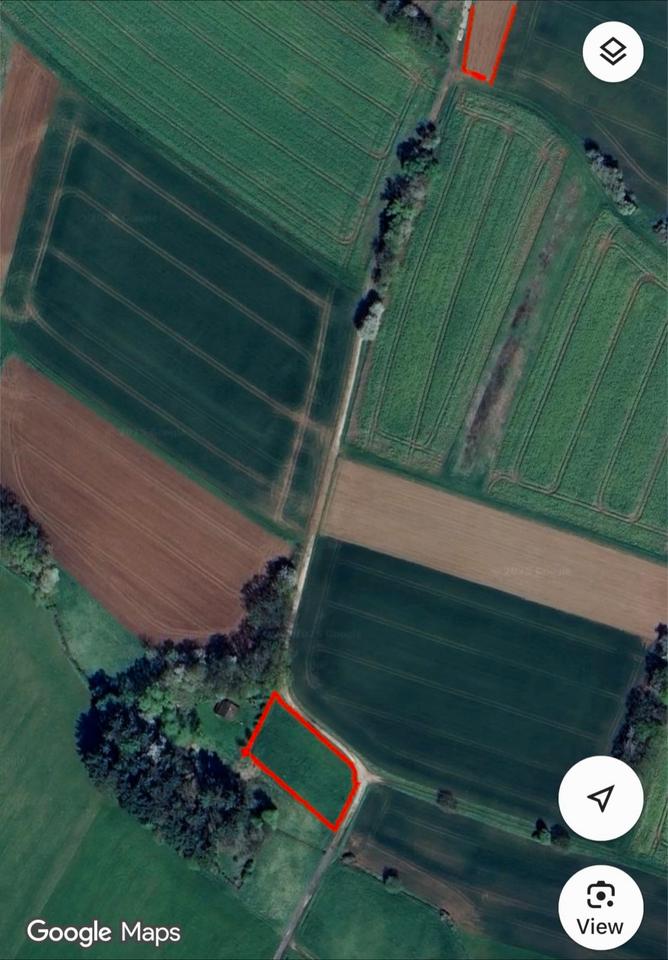Screen dimensions: 668x960
Task: Open the Street View button
Action: pyautogui.click(x=600, y=906)
